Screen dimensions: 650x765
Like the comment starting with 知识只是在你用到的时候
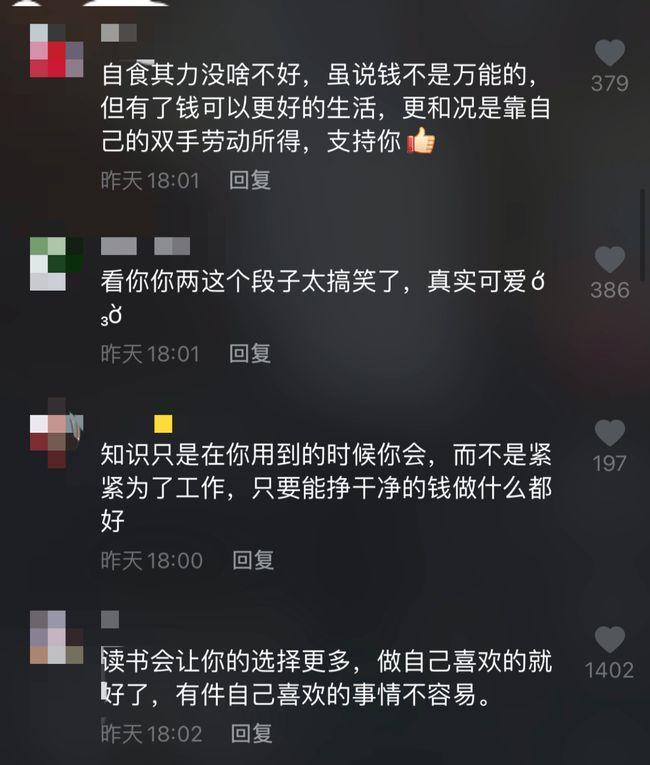pyautogui.click(x=609, y=433)
